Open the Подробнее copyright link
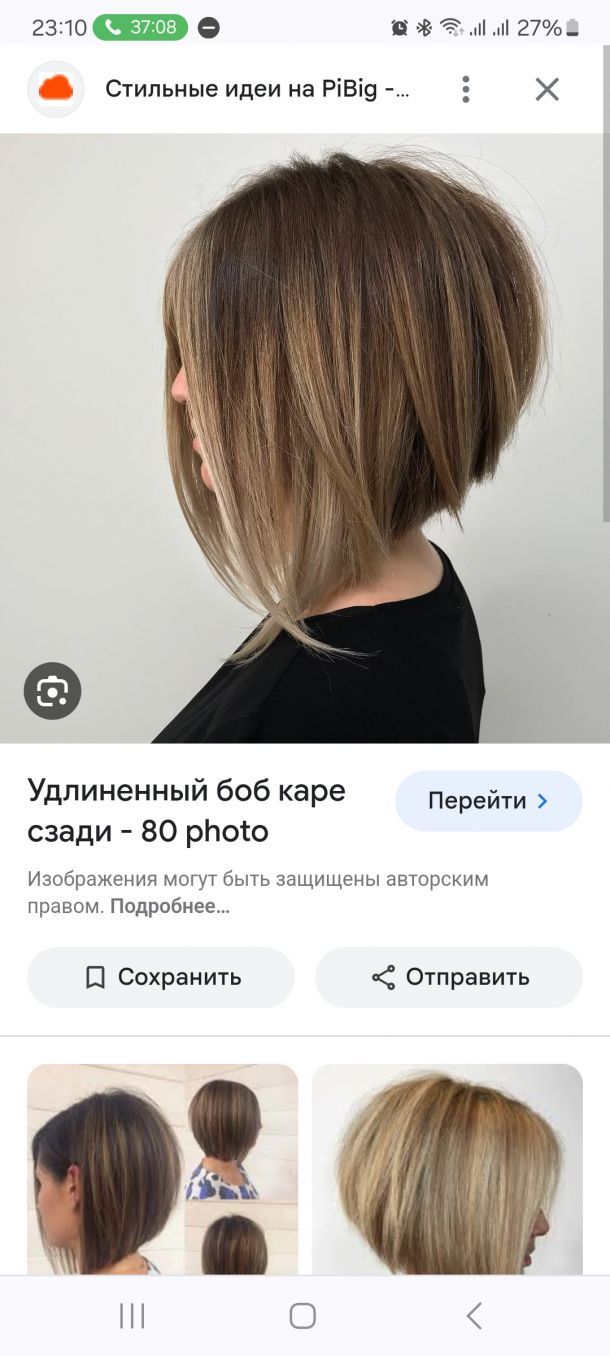The width and height of the screenshot is (610, 1356). [169, 907]
